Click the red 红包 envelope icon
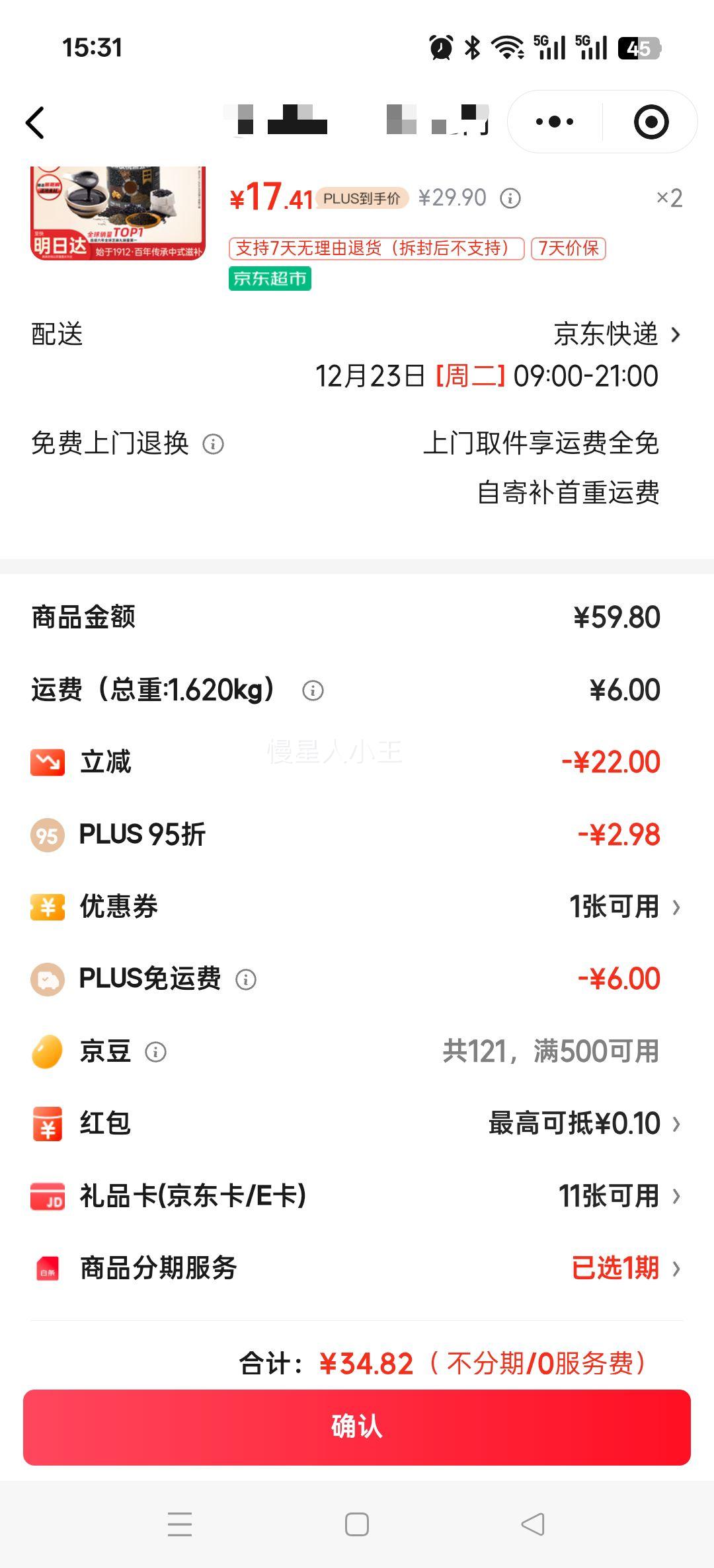The height and width of the screenshot is (1568, 714). [x=46, y=1123]
